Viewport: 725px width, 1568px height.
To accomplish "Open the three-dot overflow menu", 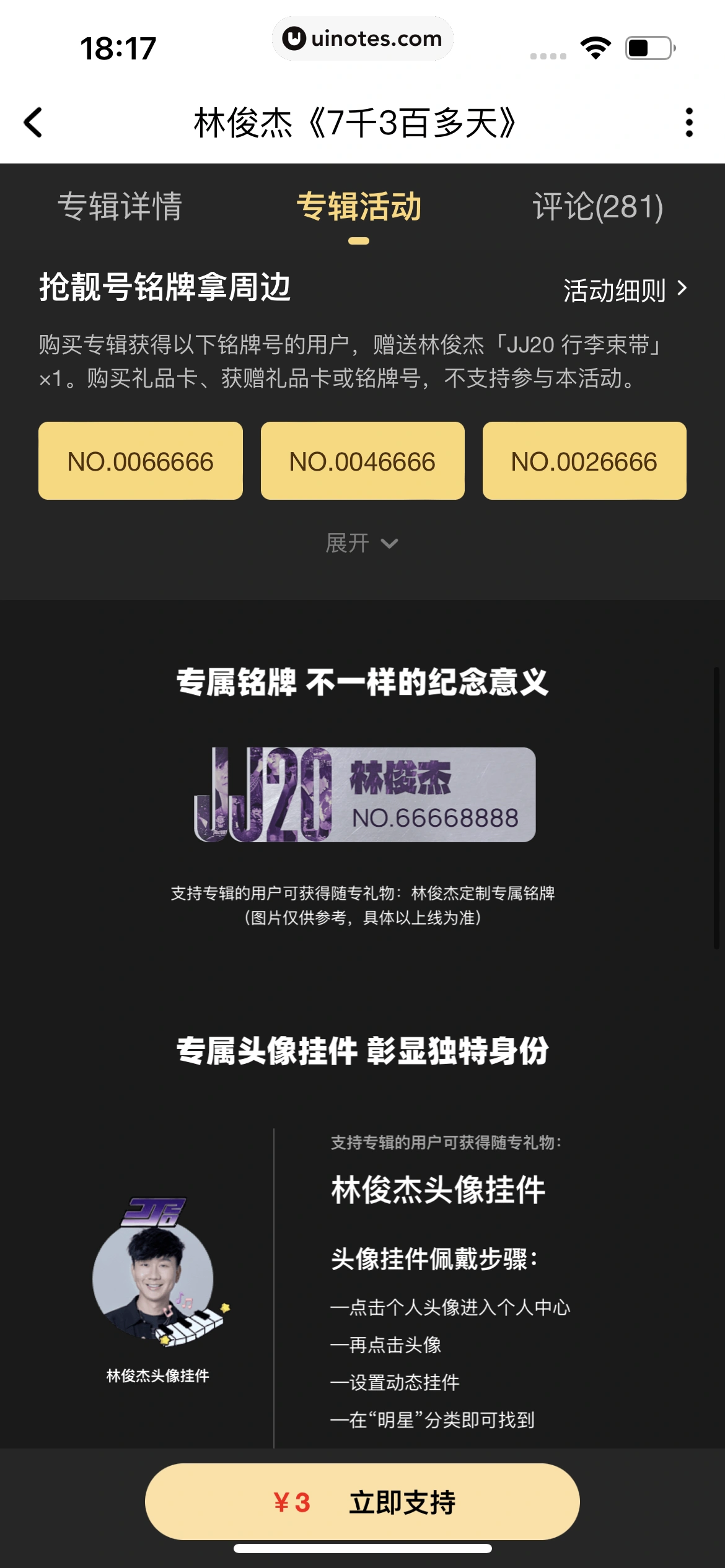I will 688,122.
